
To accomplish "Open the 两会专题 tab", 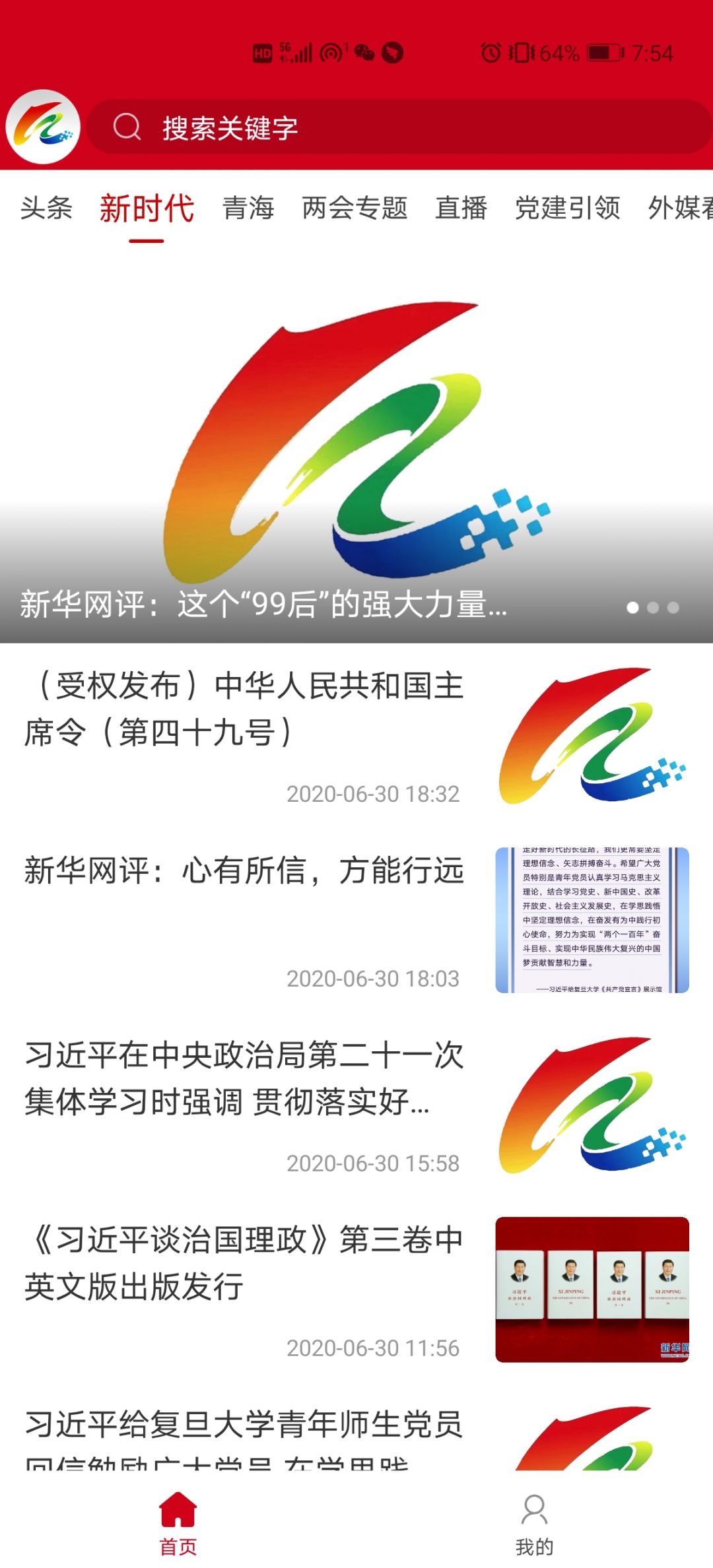I will click(x=355, y=208).
